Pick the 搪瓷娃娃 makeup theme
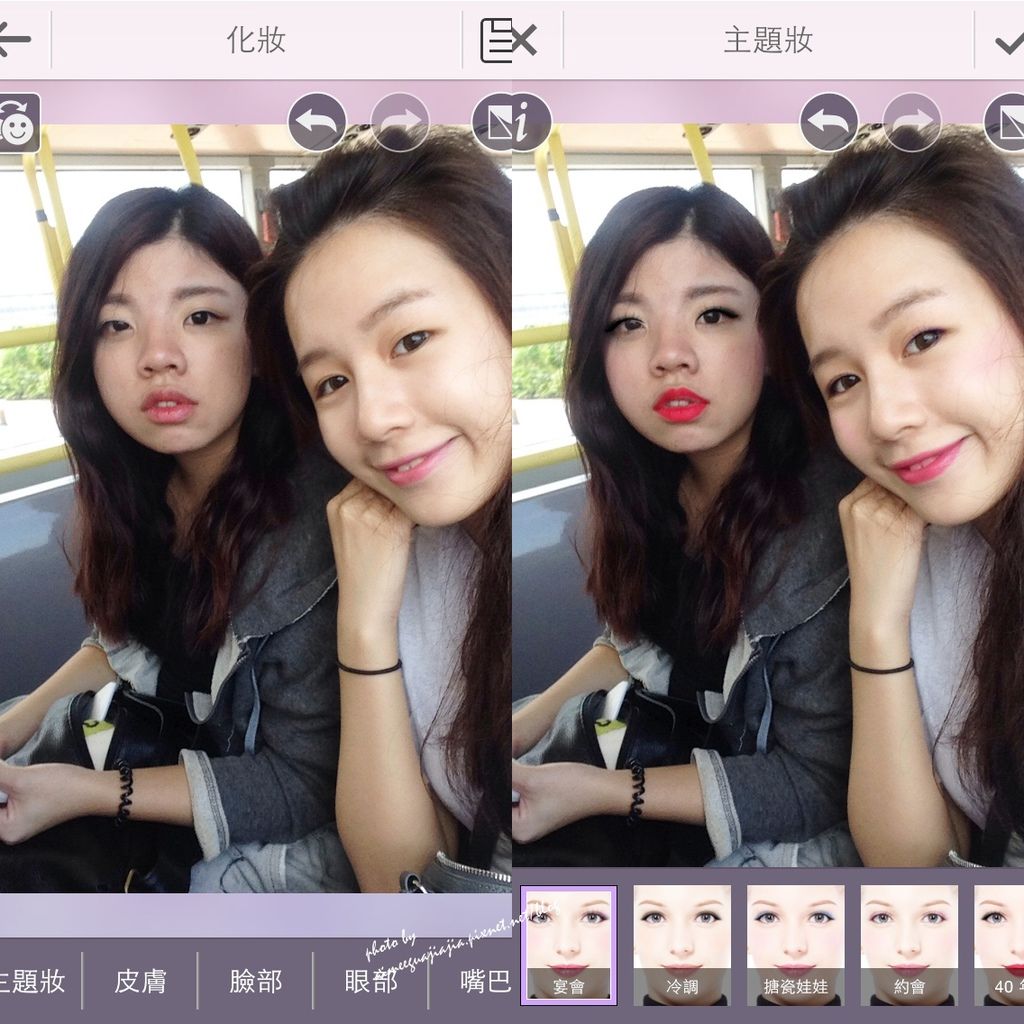1024x1024 pixels. pos(796,945)
